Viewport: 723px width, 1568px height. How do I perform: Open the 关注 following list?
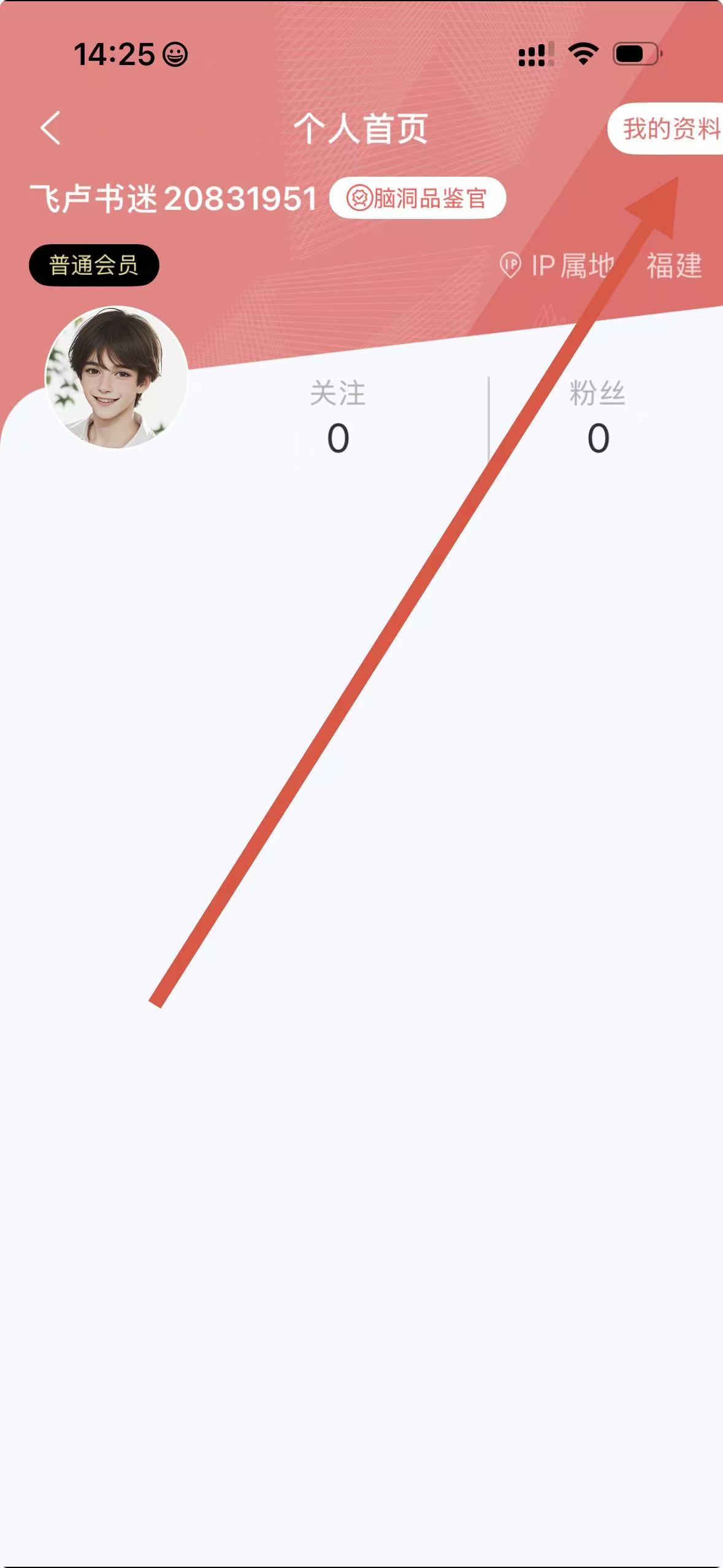338,418
